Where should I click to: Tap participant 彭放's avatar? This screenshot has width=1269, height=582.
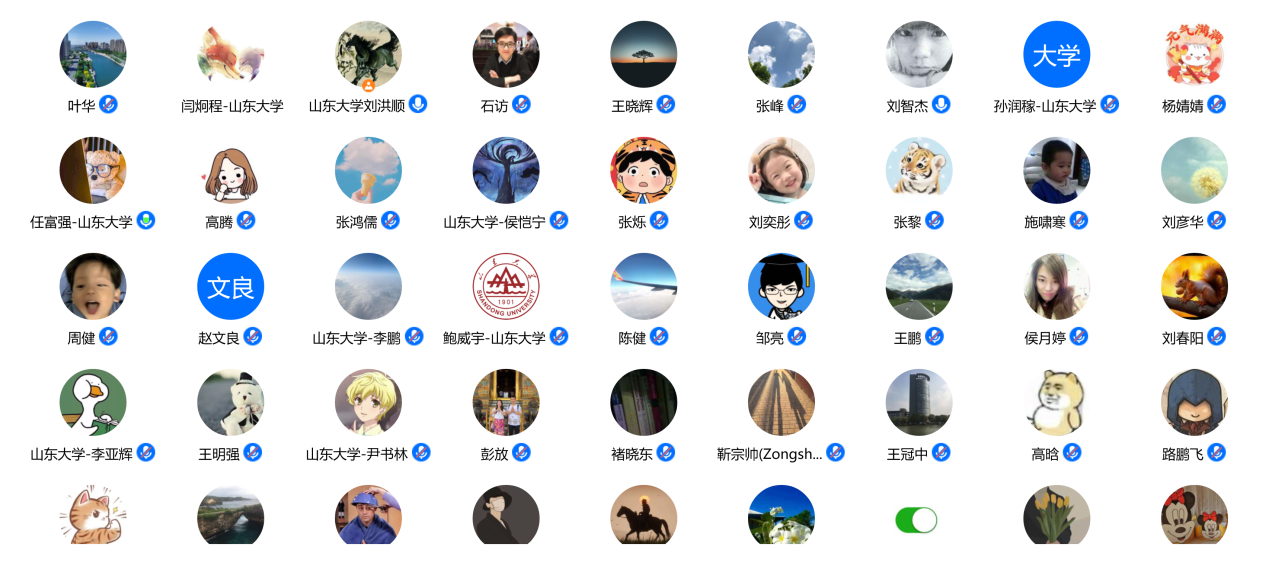506,403
